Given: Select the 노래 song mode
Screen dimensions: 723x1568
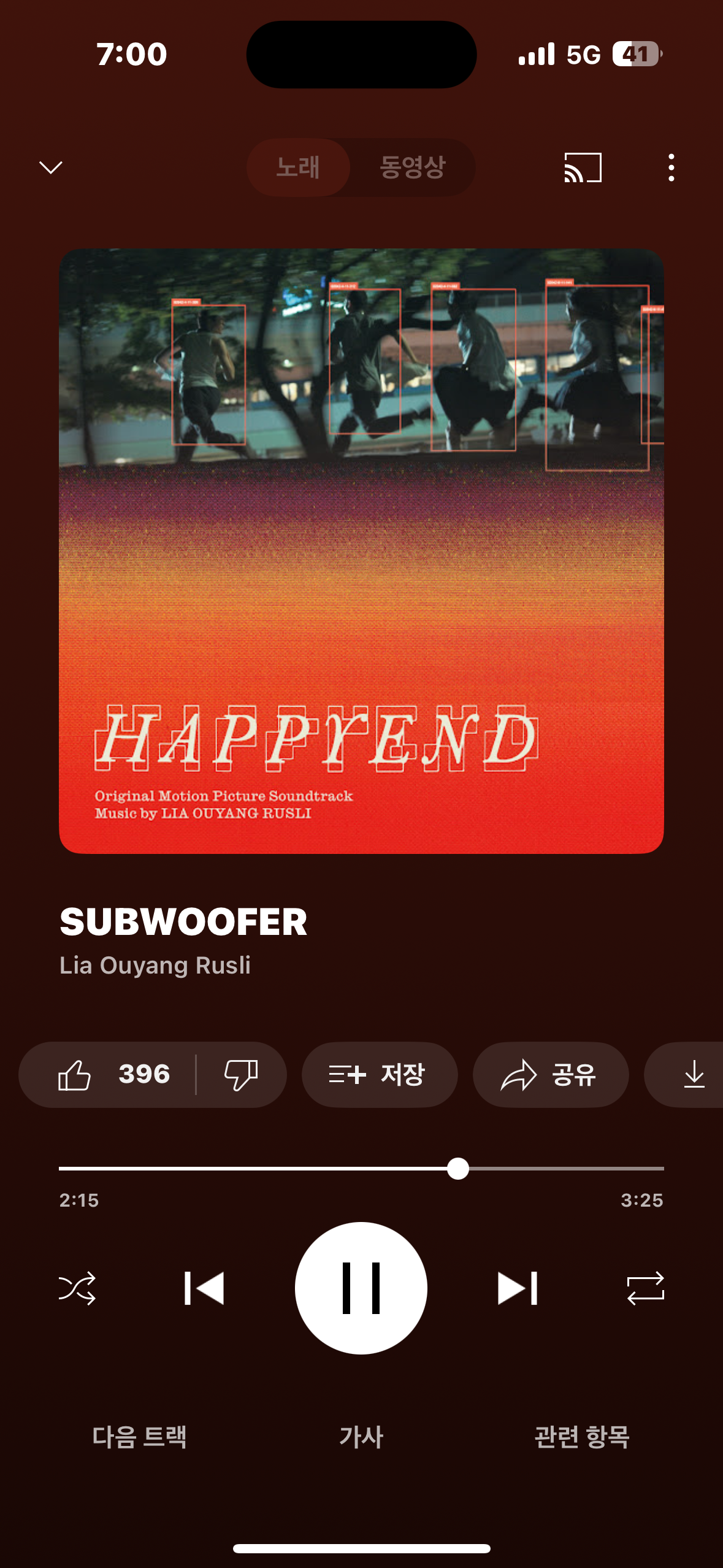Looking at the screenshot, I should pyautogui.click(x=298, y=167).
